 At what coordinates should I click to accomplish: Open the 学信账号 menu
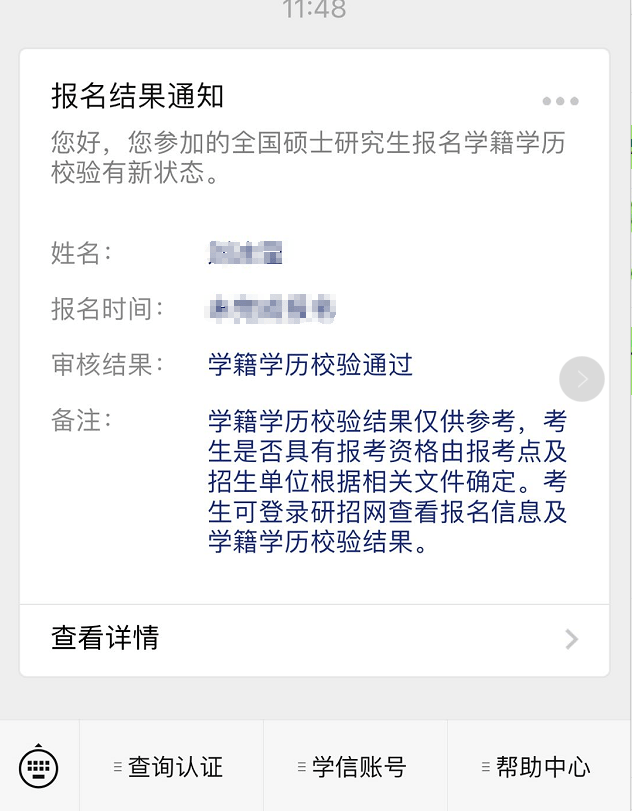pyautogui.click(x=354, y=767)
